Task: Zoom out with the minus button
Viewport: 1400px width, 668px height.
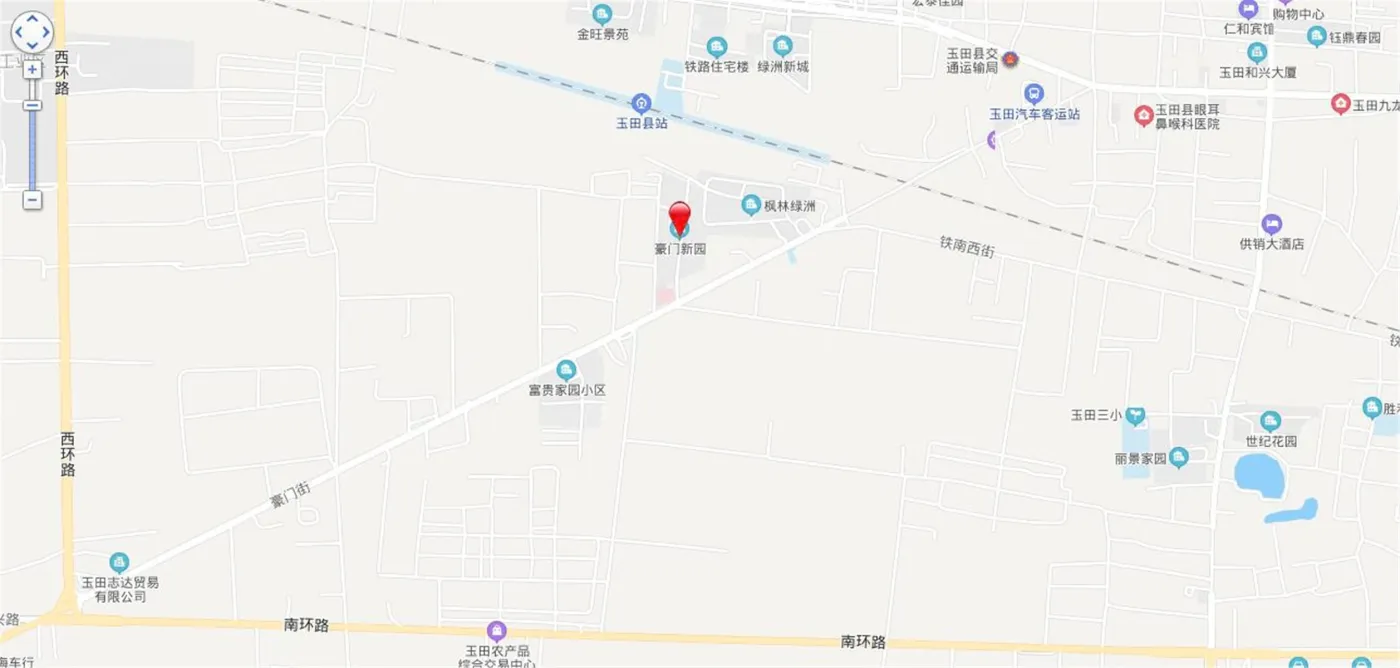Action: pyautogui.click(x=32, y=200)
